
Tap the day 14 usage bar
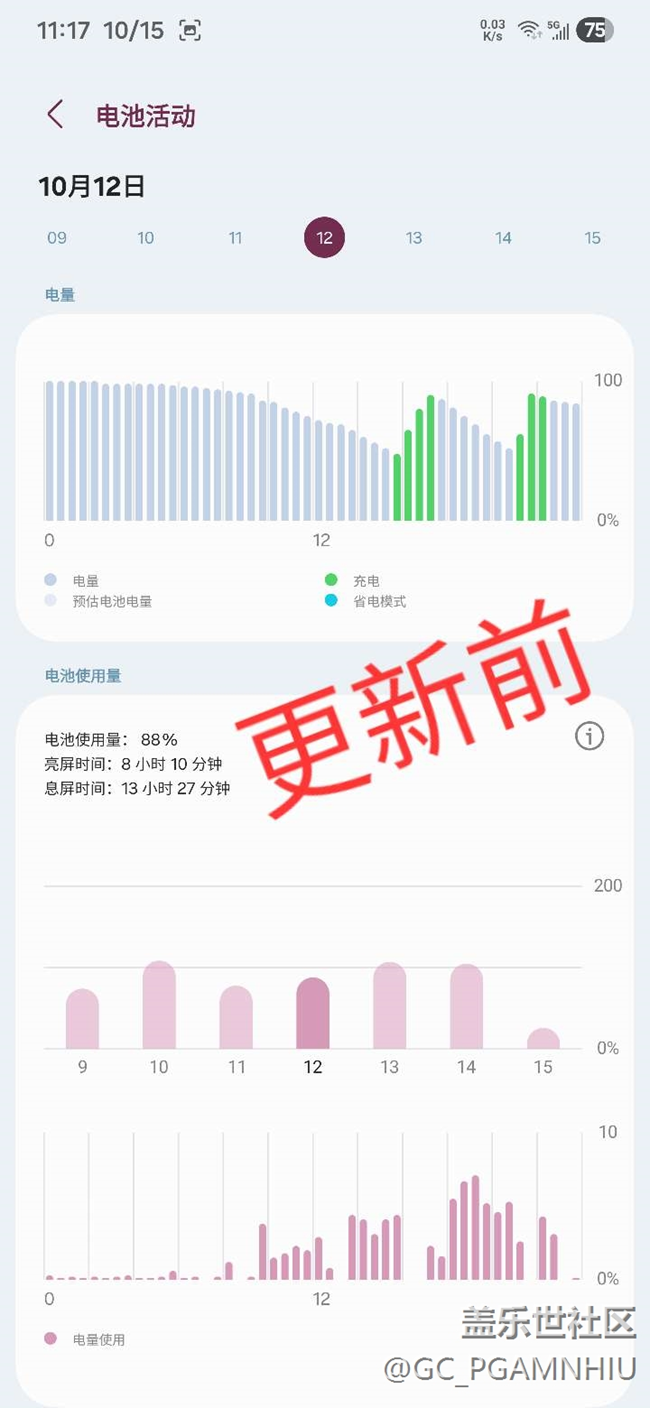click(x=466, y=1008)
